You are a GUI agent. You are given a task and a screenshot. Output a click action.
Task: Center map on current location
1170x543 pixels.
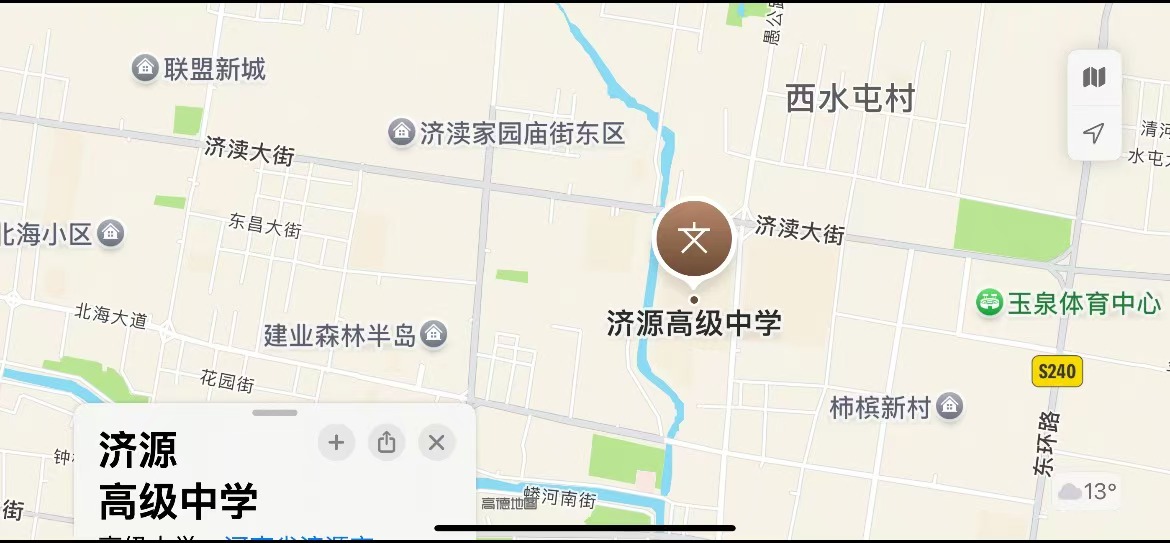(x=1094, y=133)
